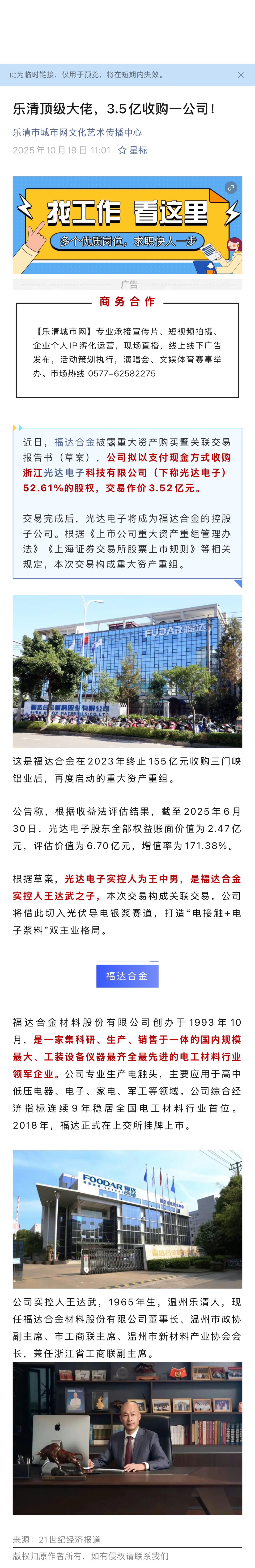Dismiss the temporary link notice banner
Screen dimensions: 255x1568
coord(240,75)
